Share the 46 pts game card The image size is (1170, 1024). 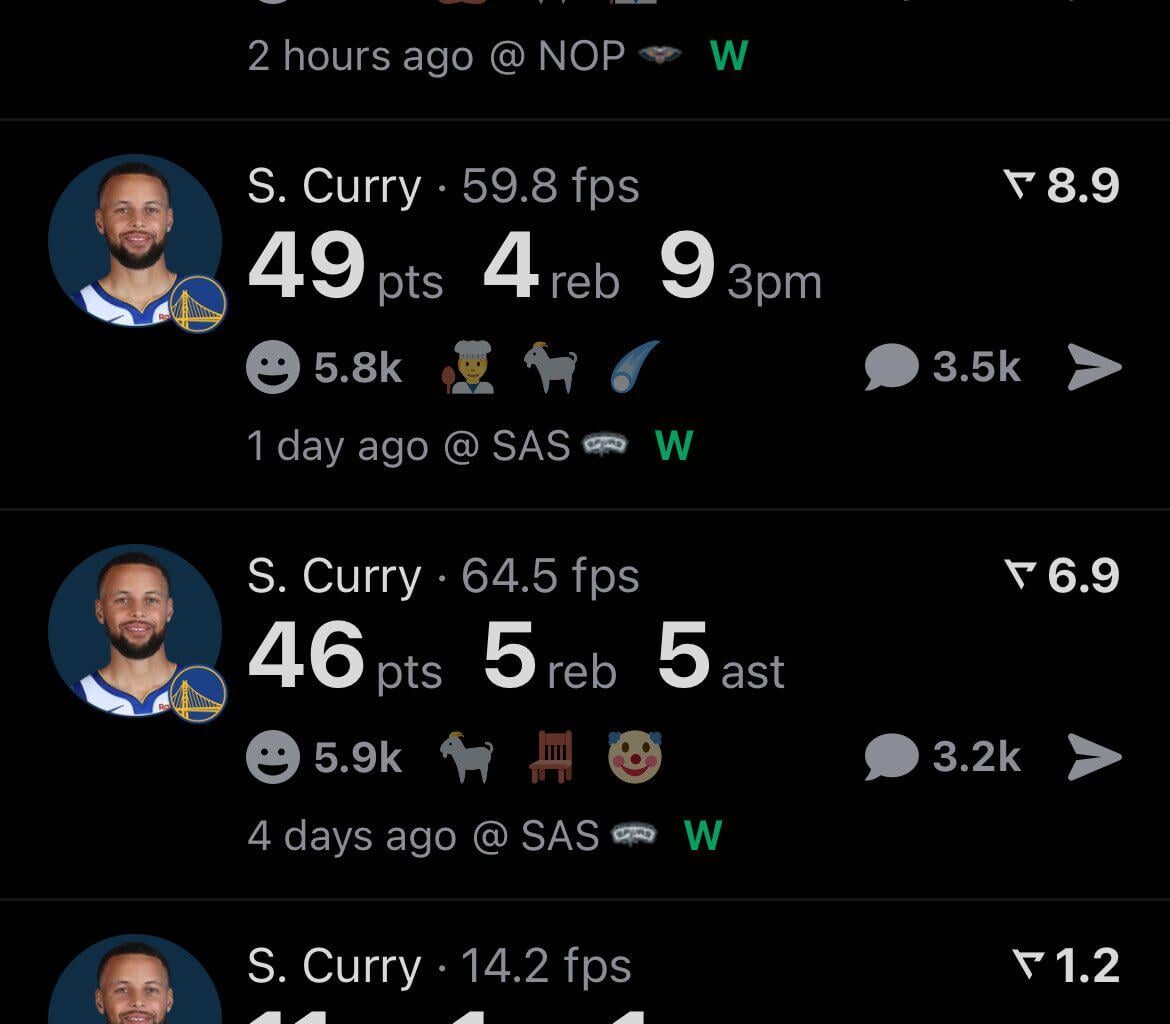point(1094,757)
